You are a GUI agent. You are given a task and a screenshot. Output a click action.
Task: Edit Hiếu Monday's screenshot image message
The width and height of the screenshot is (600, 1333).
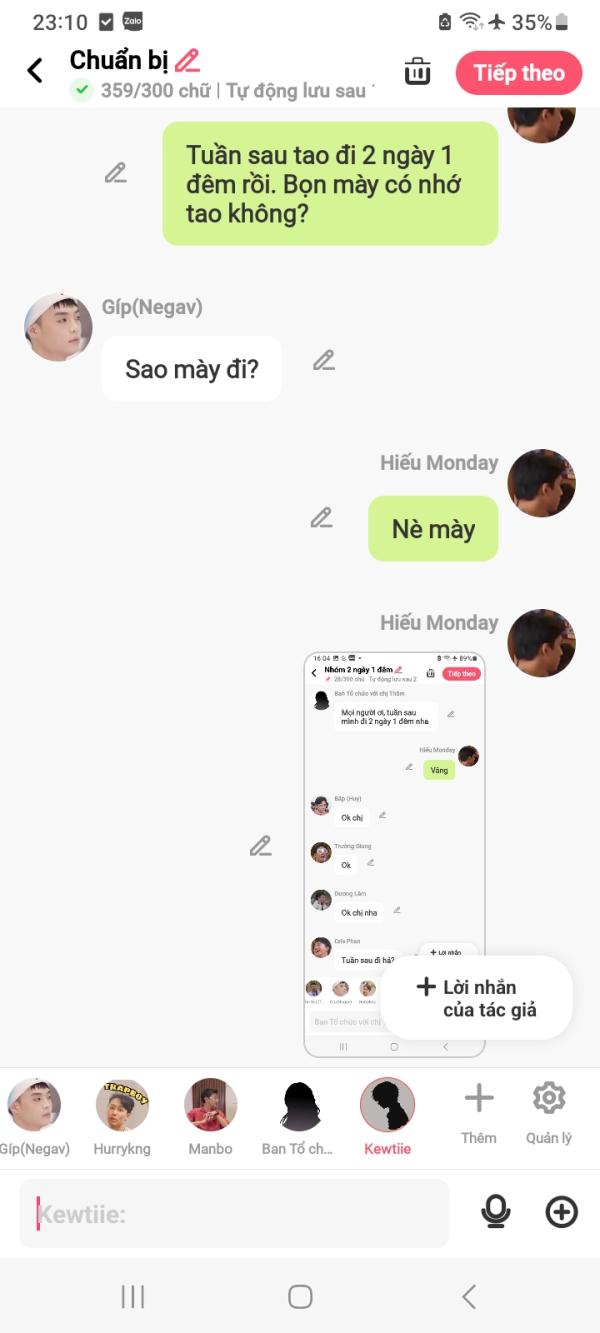(261, 846)
